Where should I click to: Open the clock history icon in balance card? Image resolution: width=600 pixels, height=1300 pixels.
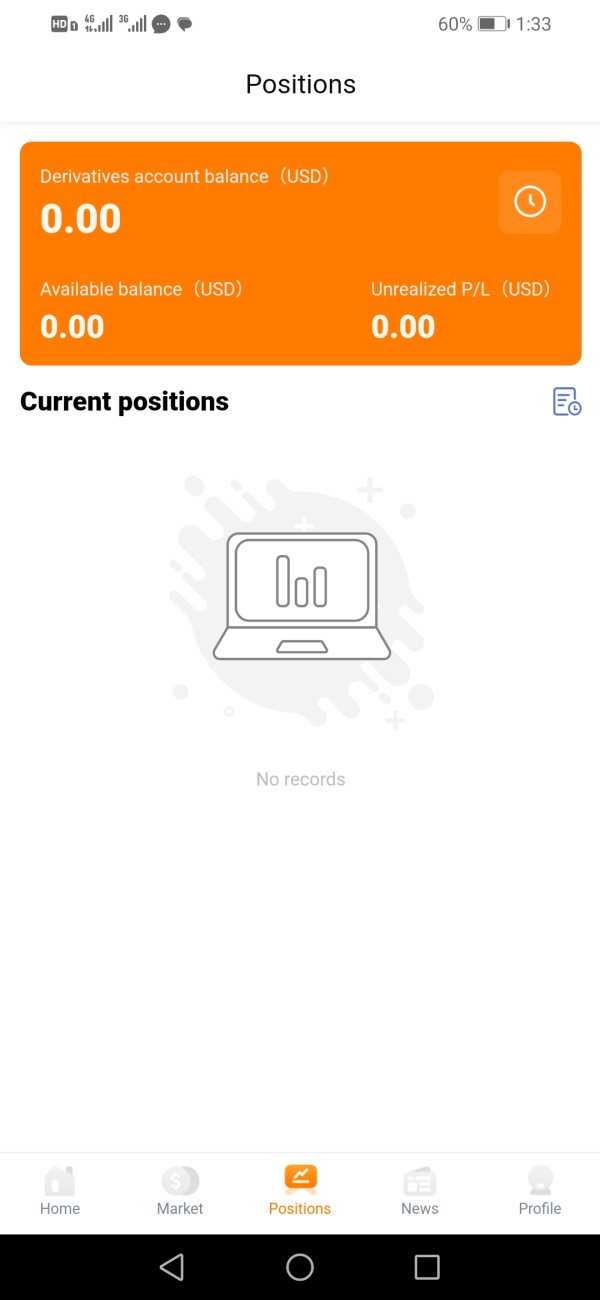[x=530, y=202]
